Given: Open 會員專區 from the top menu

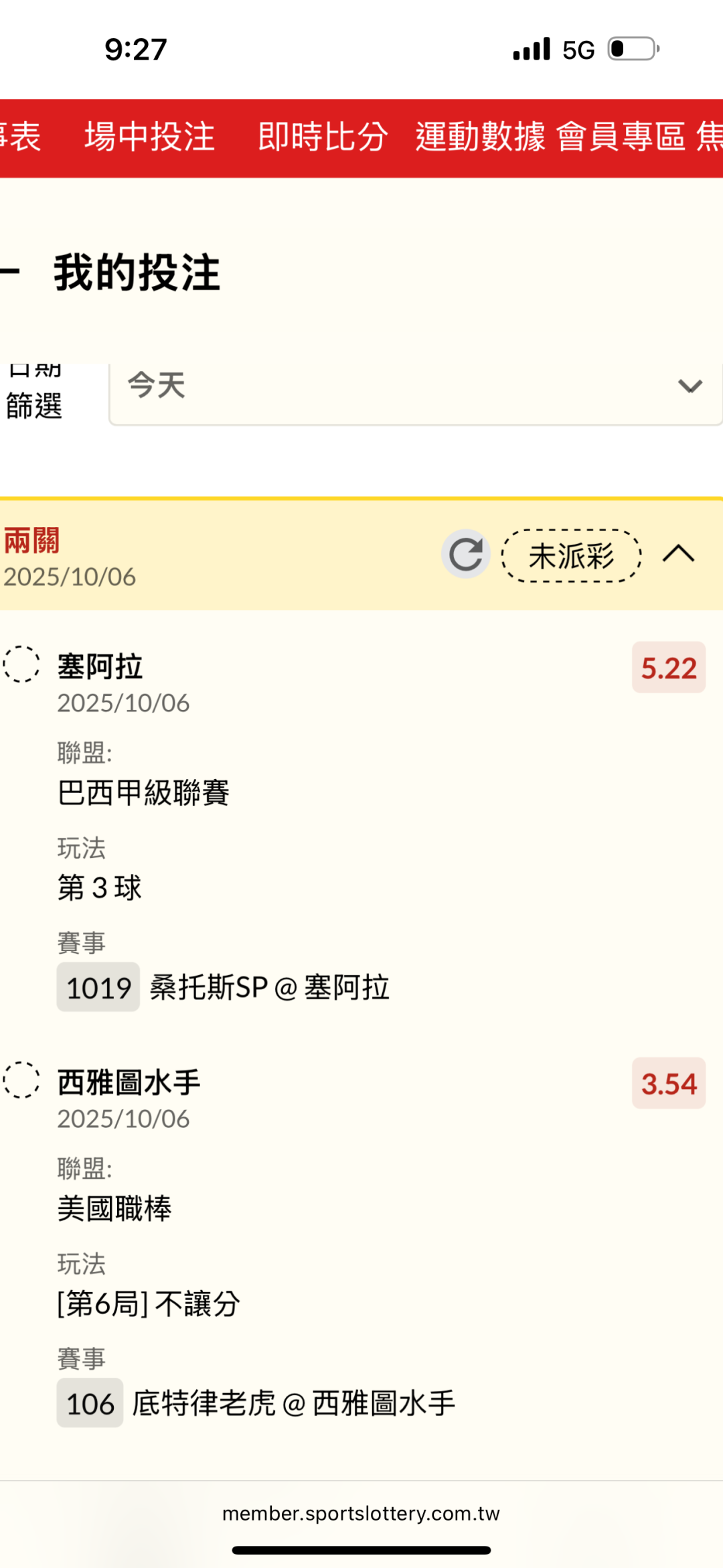Looking at the screenshot, I should pyautogui.click(x=621, y=137).
